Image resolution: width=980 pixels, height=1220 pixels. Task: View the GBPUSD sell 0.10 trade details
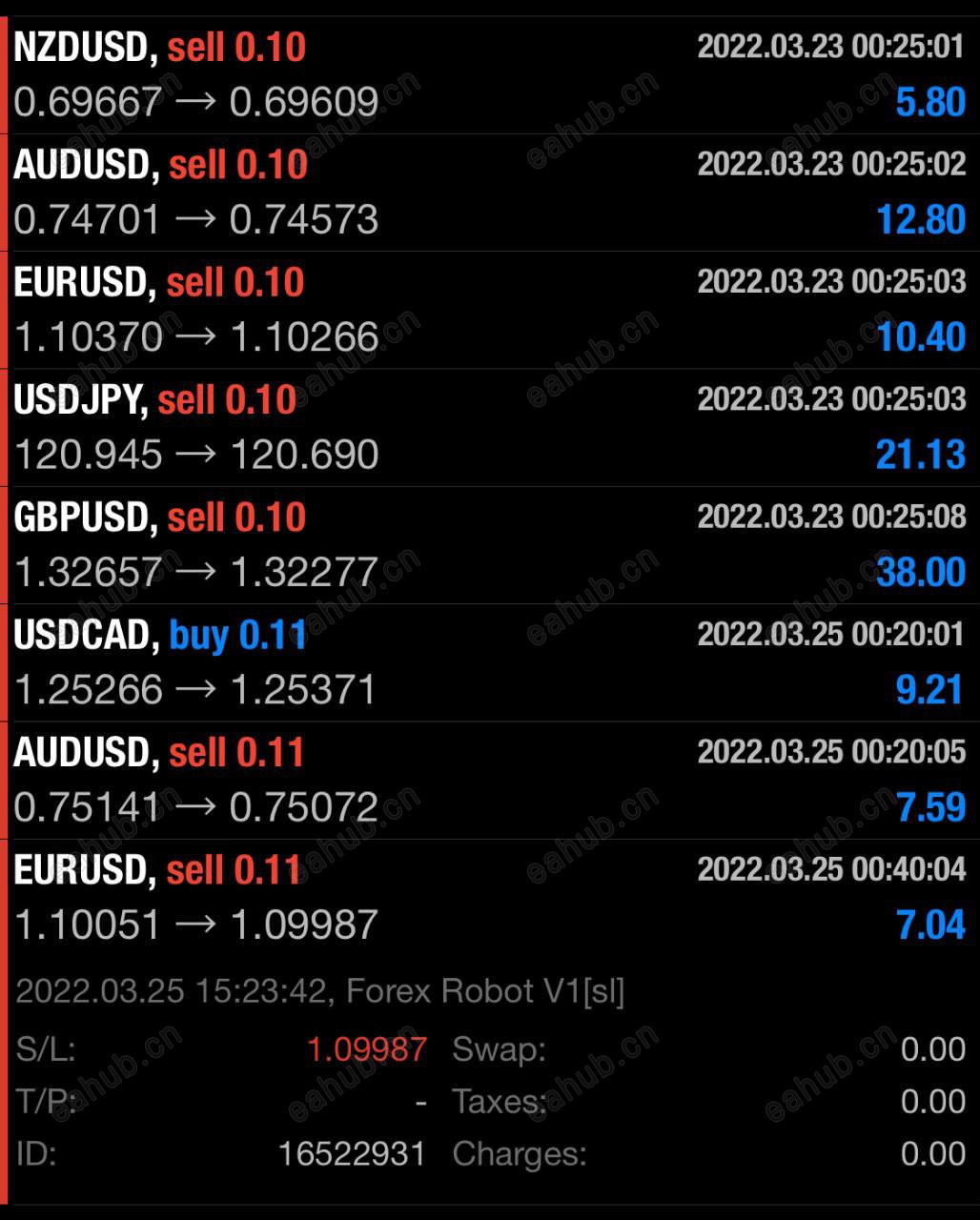point(490,544)
